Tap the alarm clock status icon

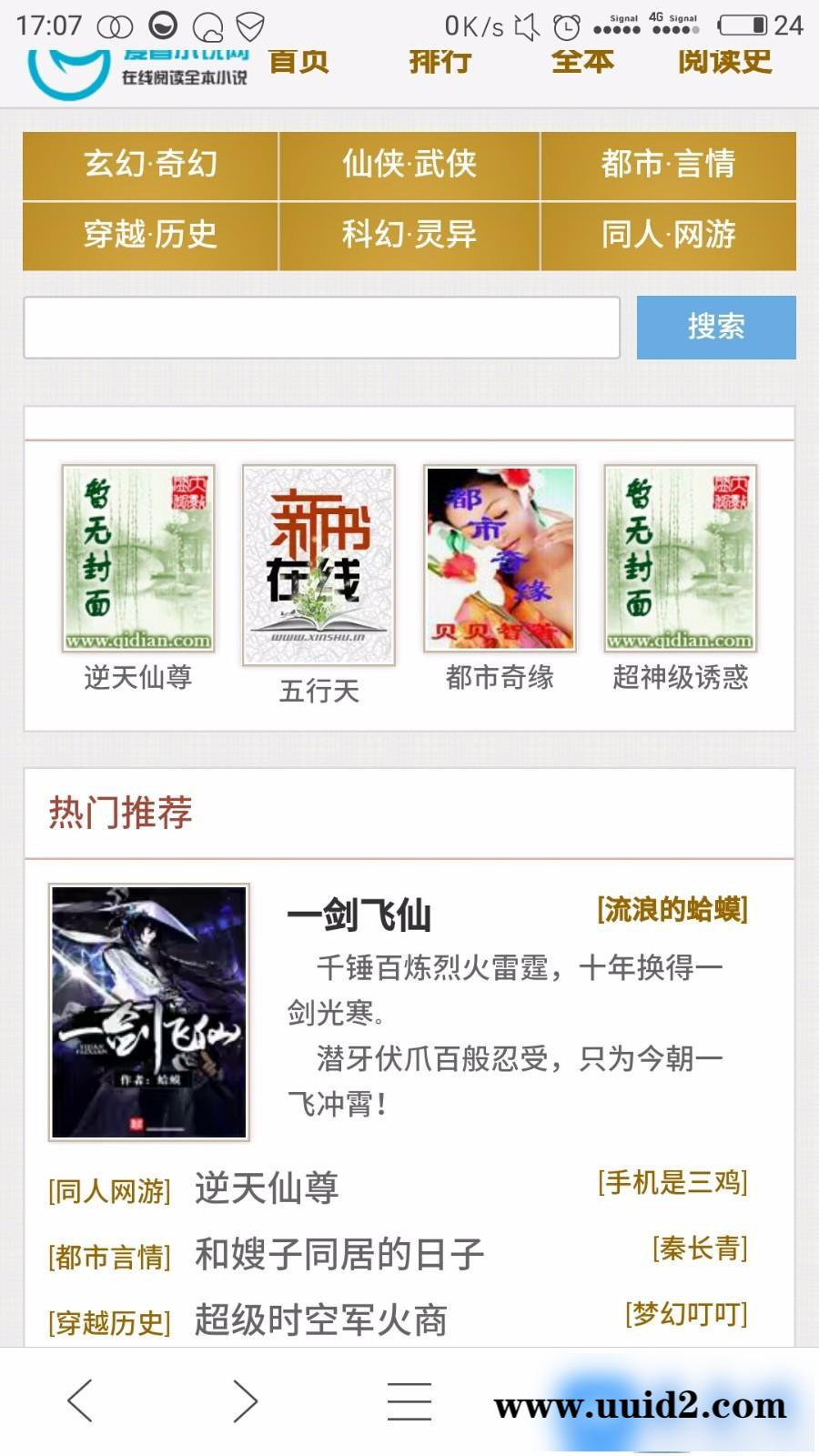[564, 25]
